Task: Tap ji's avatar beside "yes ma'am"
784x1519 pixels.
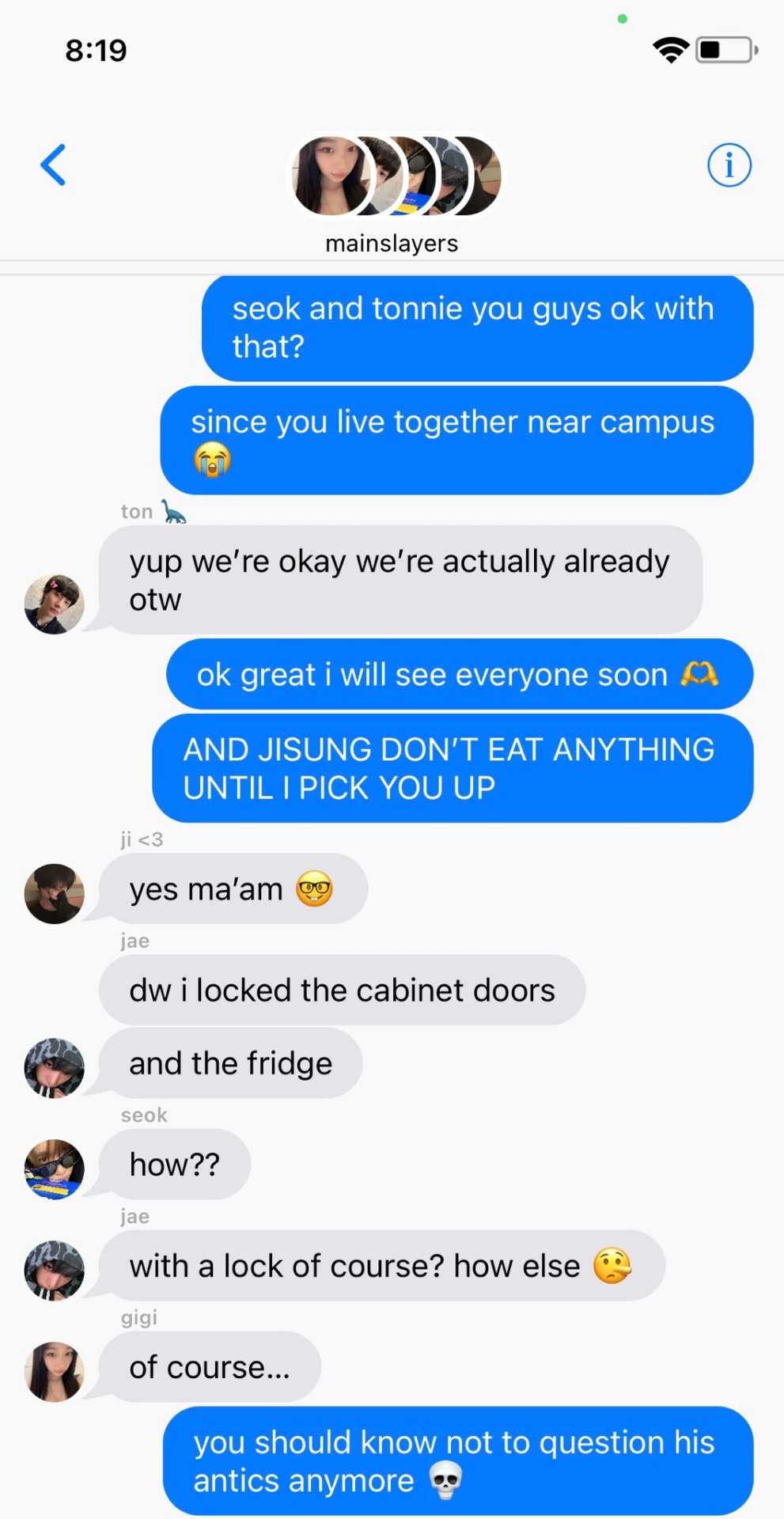Action: [x=54, y=894]
